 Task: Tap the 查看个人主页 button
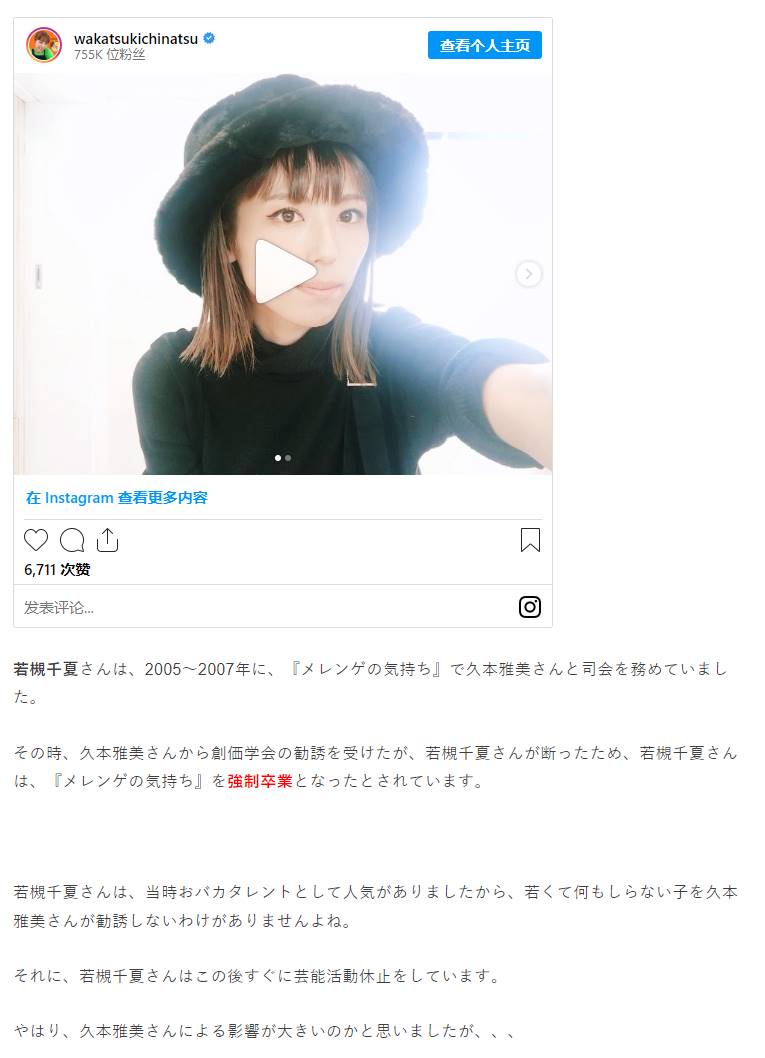click(x=484, y=45)
